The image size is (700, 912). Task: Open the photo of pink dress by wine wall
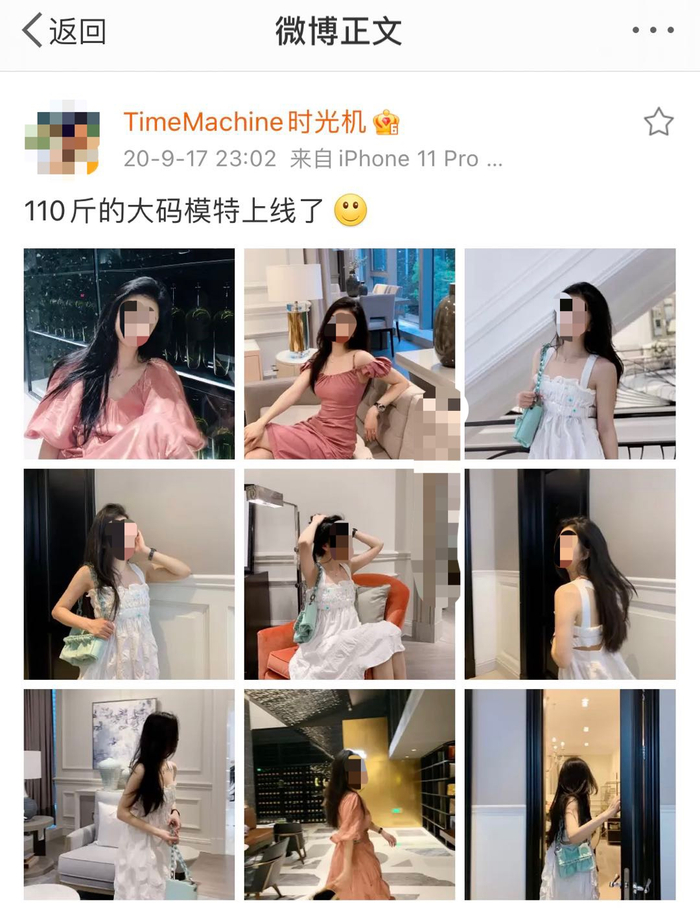coord(129,353)
